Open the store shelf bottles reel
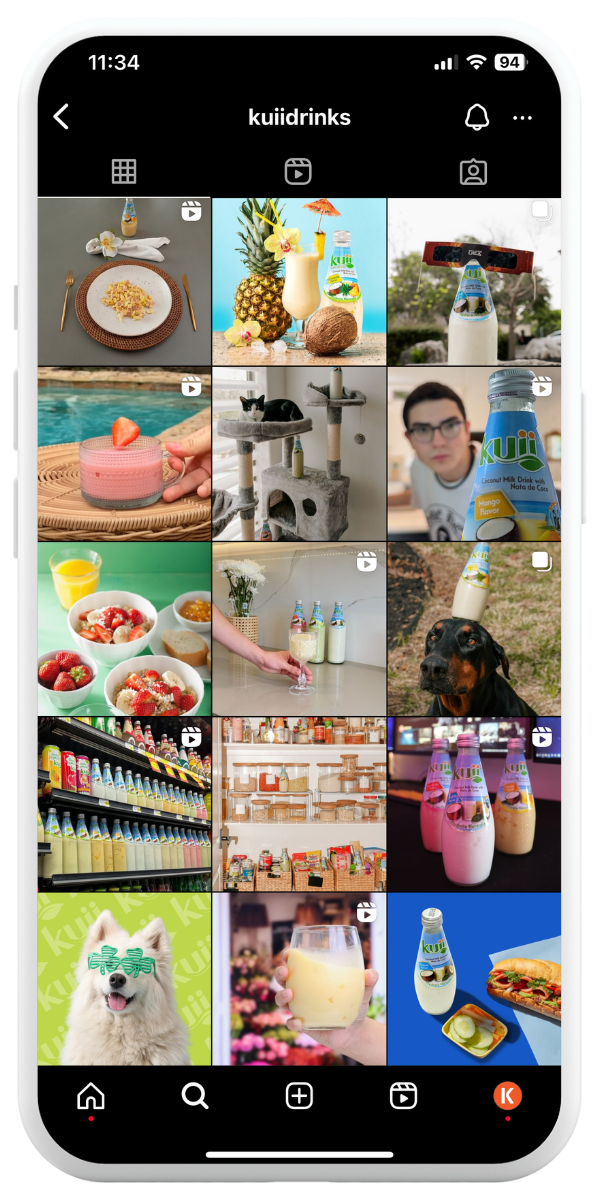Image resolution: width=600 pixels, height=1200 pixels. coord(124,804)
